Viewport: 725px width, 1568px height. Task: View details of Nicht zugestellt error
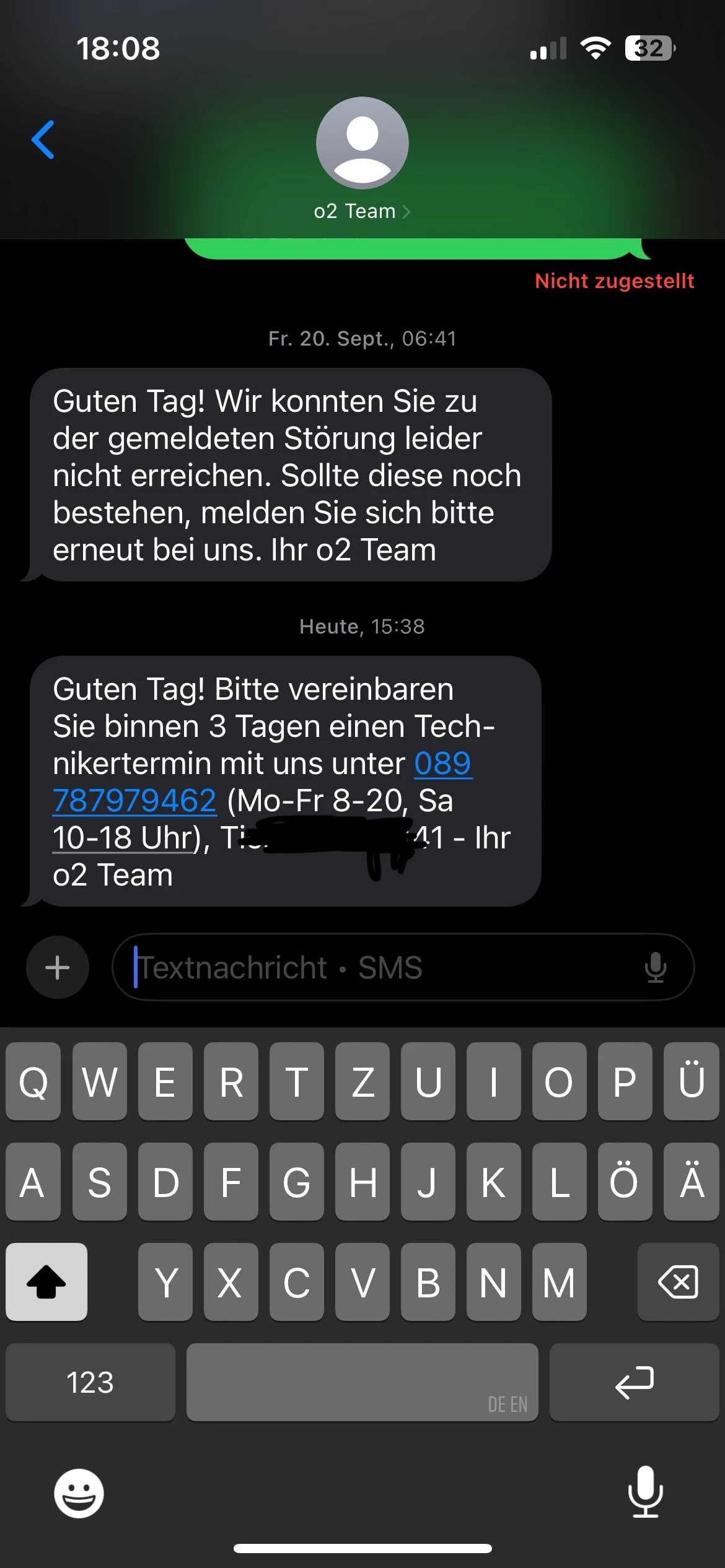pos(614,281)
